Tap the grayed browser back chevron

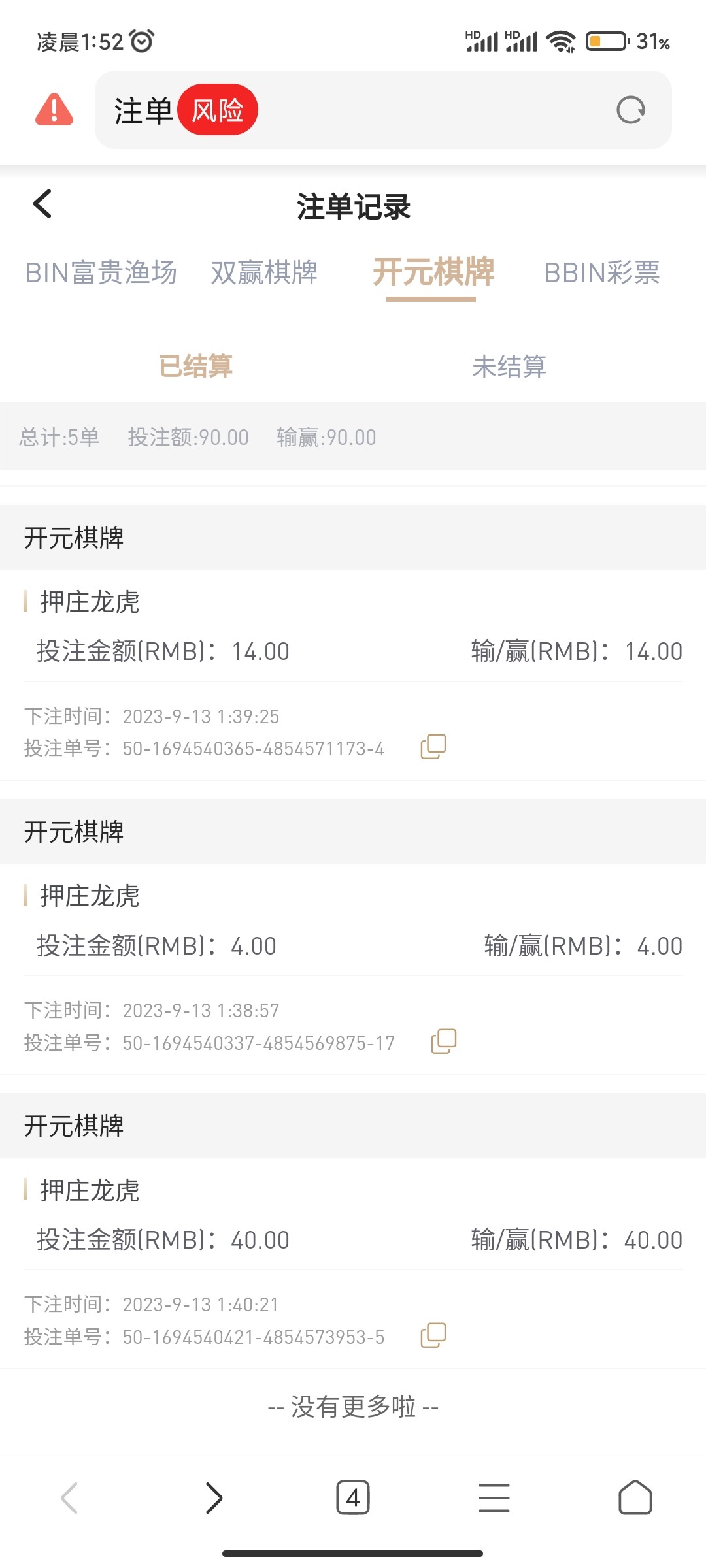pyautogui.click(x=71, y=1498)
